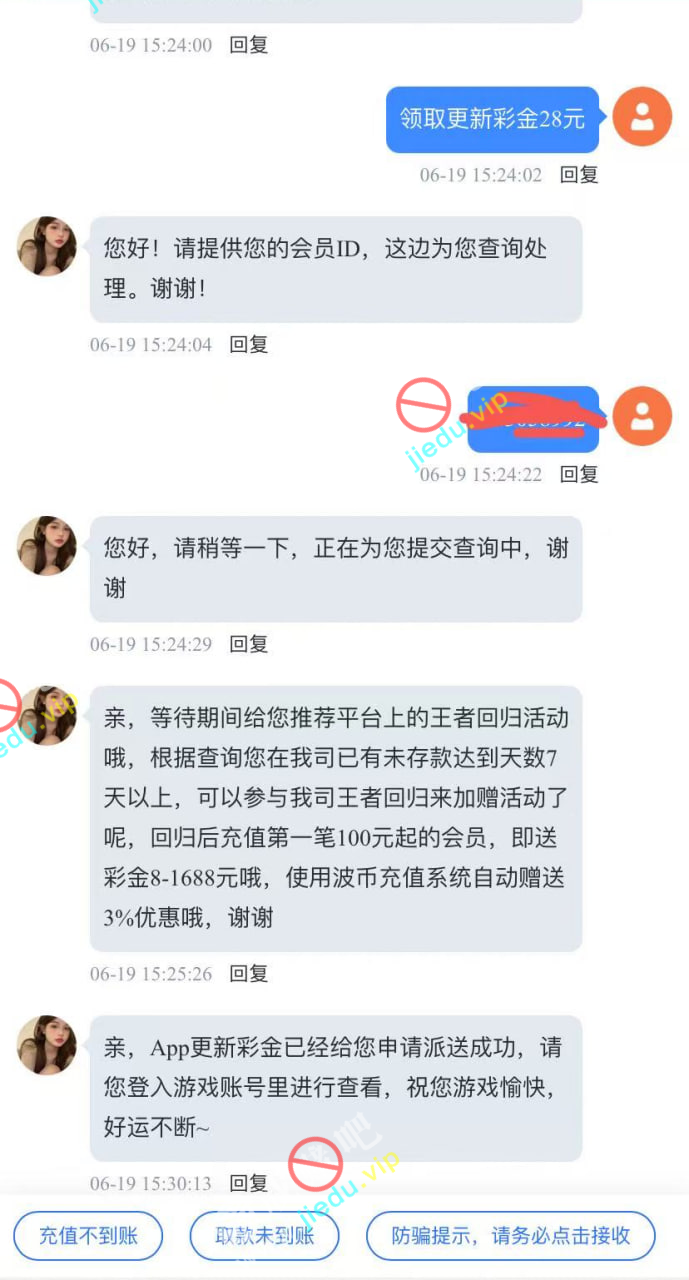Image resolution: width=689 pixels, height=1280 pixels.
Task: Open 防骗提示，请务必点击接收 chip
Action: click(x=510, y=1236)
